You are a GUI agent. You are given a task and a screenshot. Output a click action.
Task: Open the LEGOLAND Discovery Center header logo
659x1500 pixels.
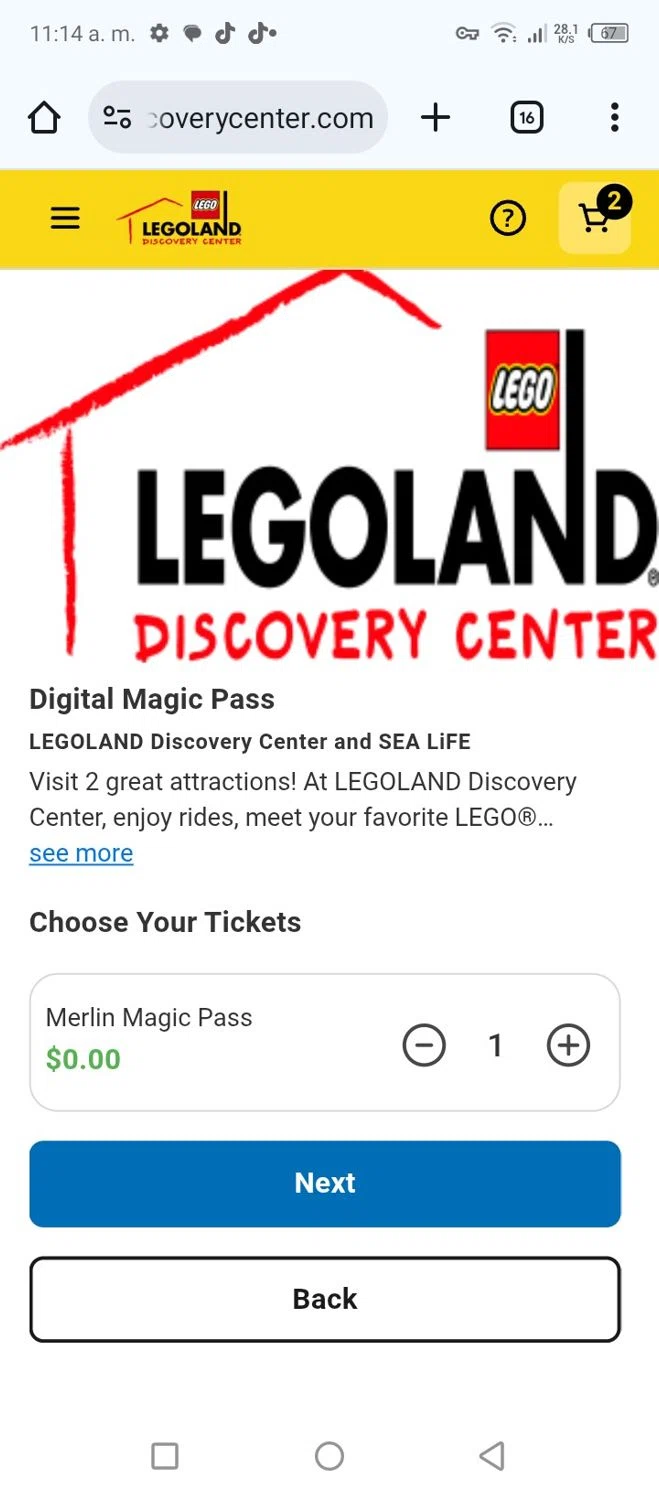coord(180,218)
